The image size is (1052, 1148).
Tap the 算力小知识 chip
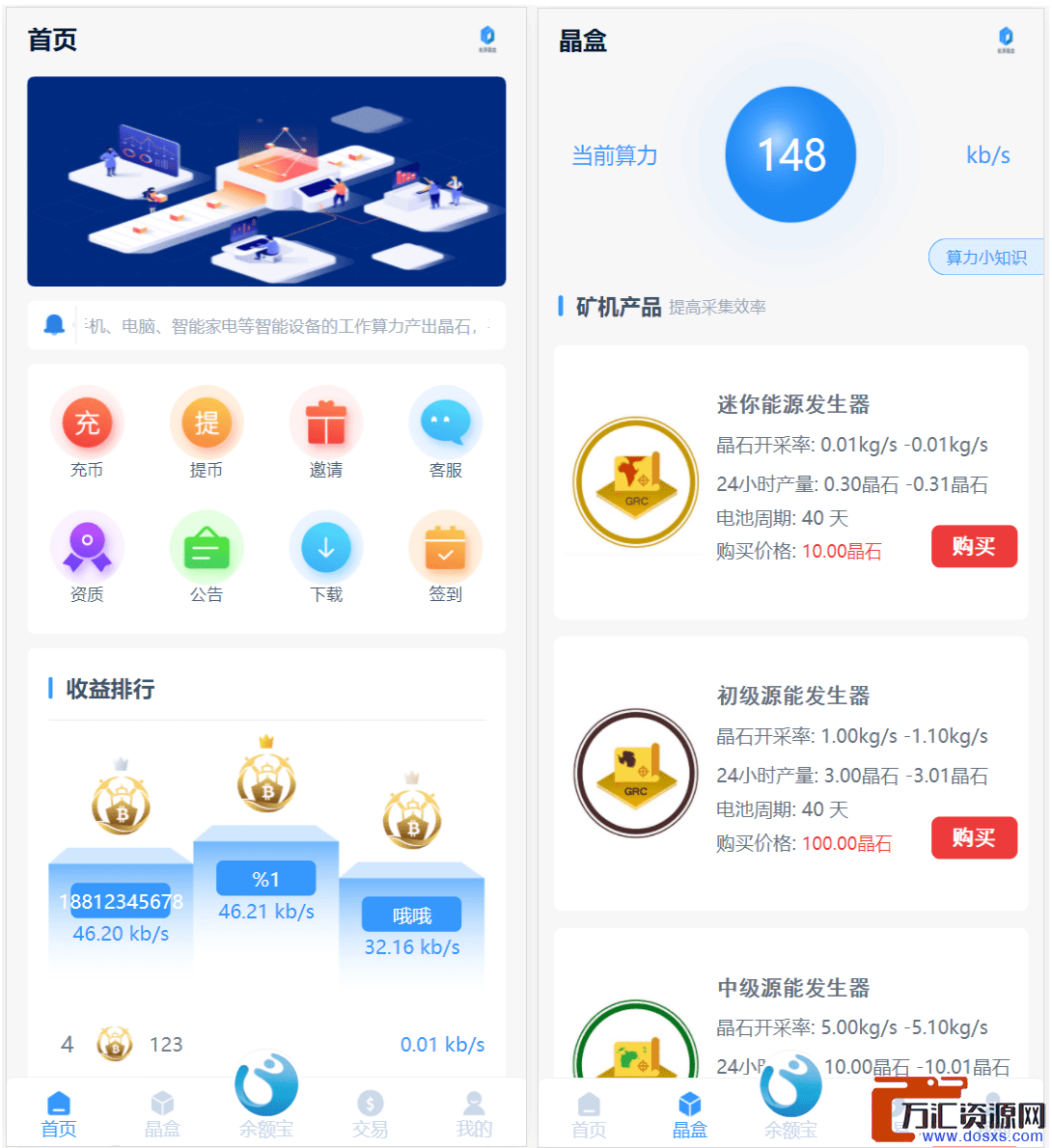click(x=985, y=258)
